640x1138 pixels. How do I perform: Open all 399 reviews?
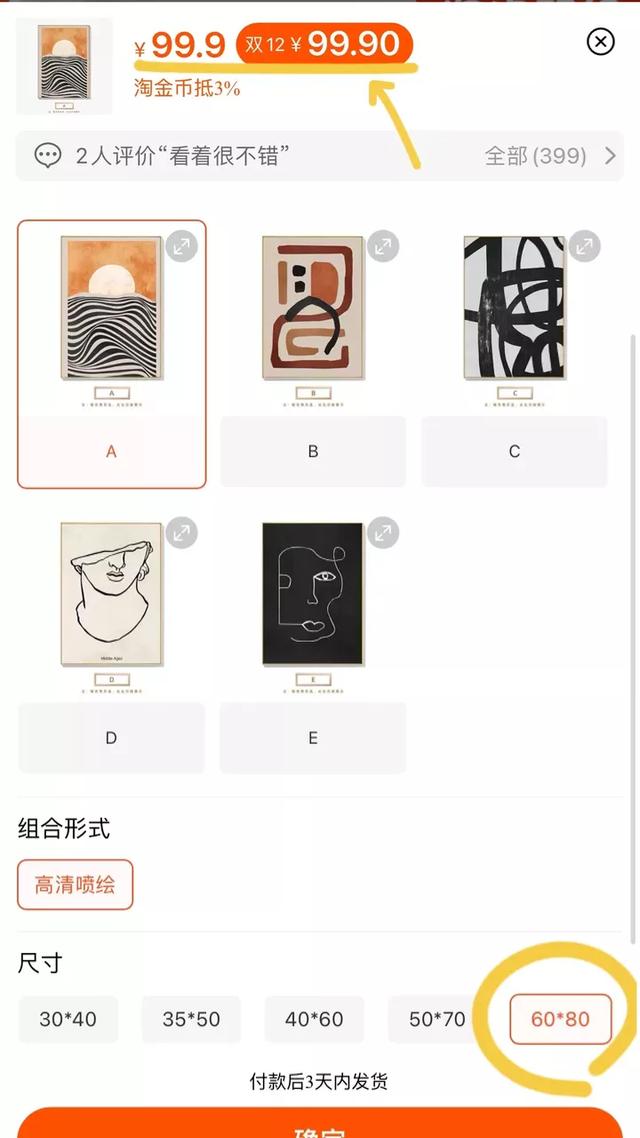pyautogui.click(x=550, y=156)
